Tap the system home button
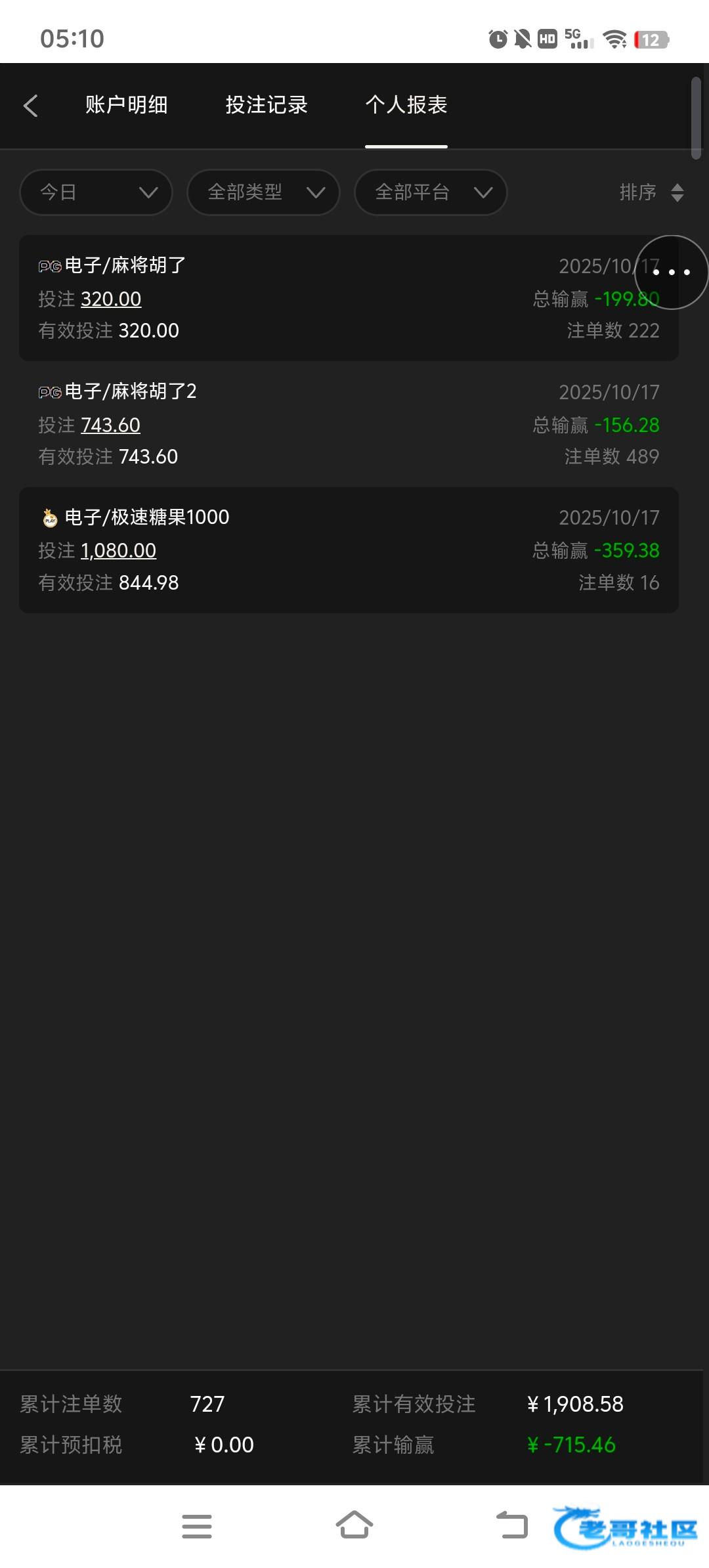 pyautogui.click(x=354, y=1525)
